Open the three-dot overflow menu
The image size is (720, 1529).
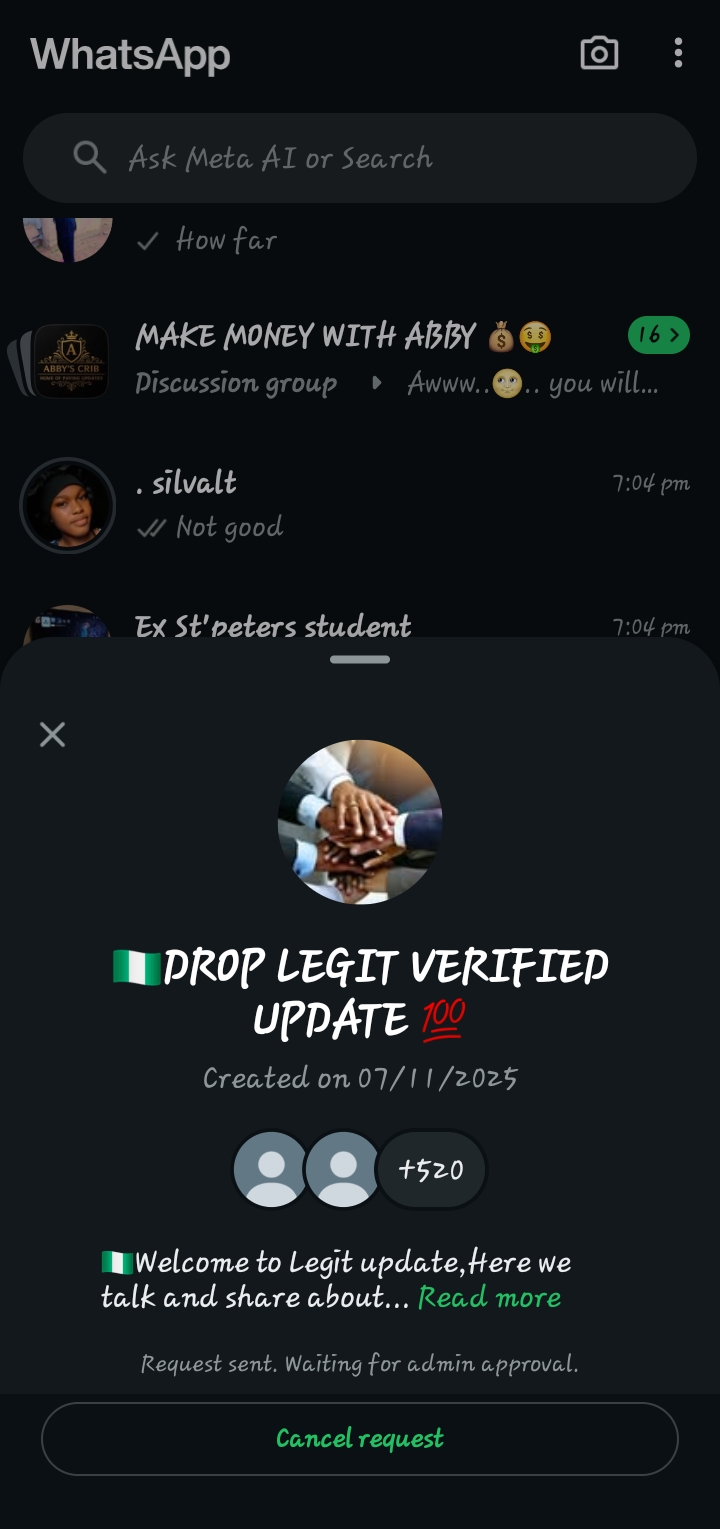(x=678, y=53)
